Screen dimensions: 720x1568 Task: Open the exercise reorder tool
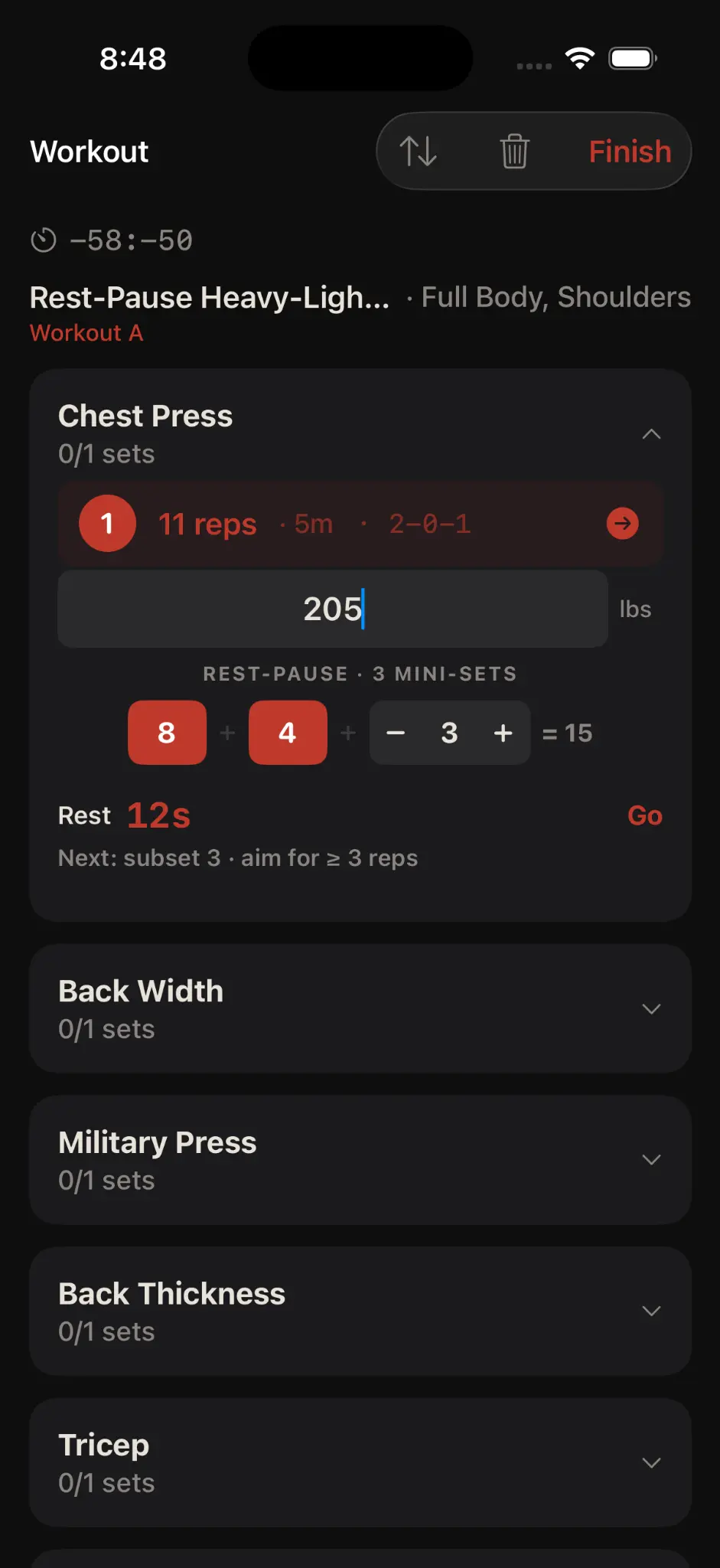click(420, 151)
